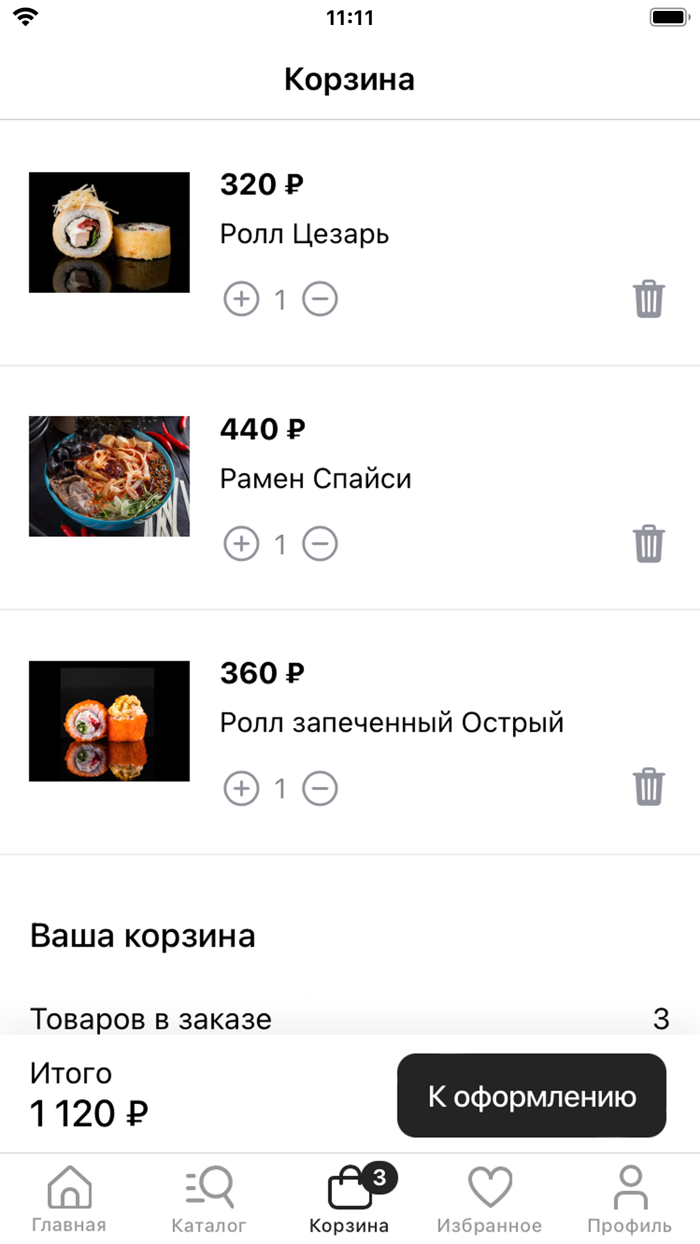Tap minus for Ролл запеченный Острый

pyautogui.click(x=320, y=789)
